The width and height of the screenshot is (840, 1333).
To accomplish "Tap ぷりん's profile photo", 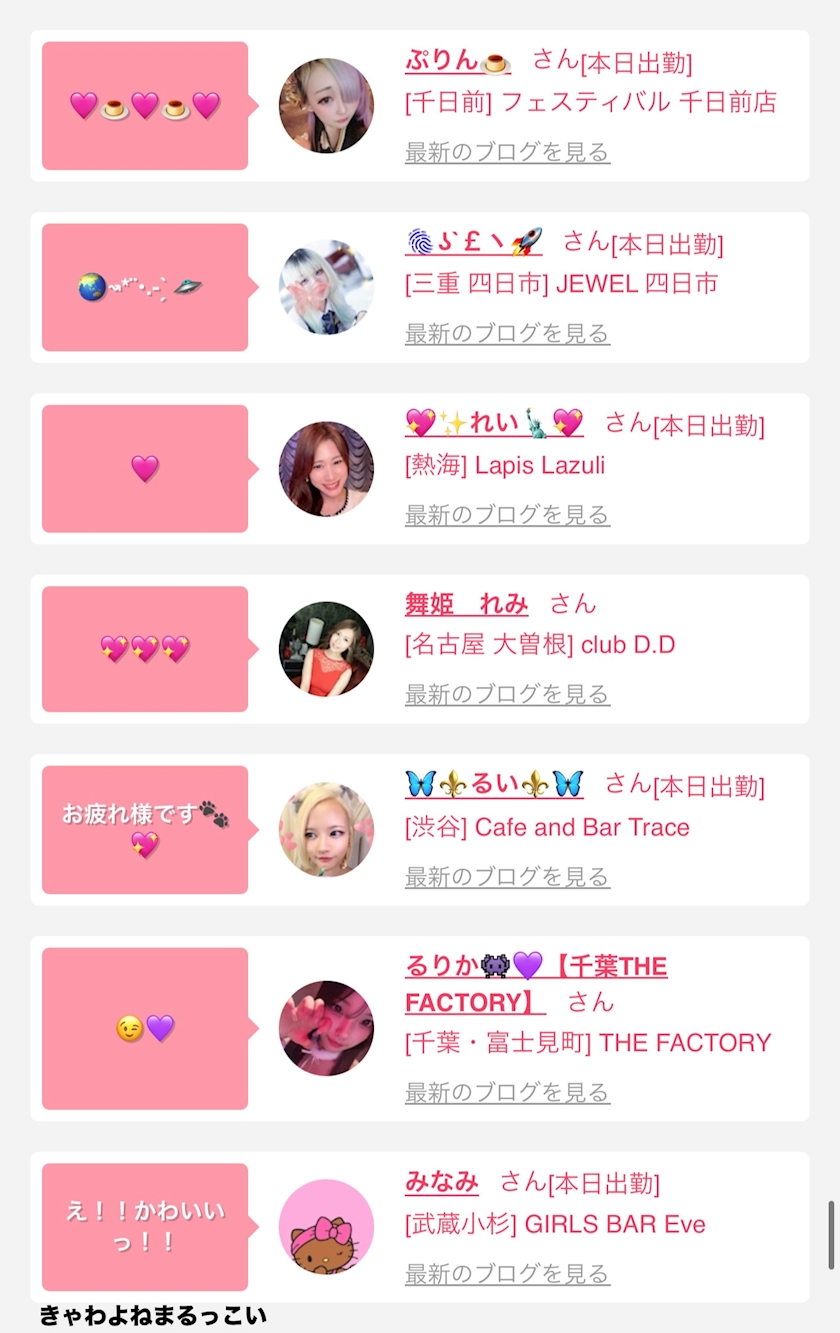I will click(x=326, y=106).
